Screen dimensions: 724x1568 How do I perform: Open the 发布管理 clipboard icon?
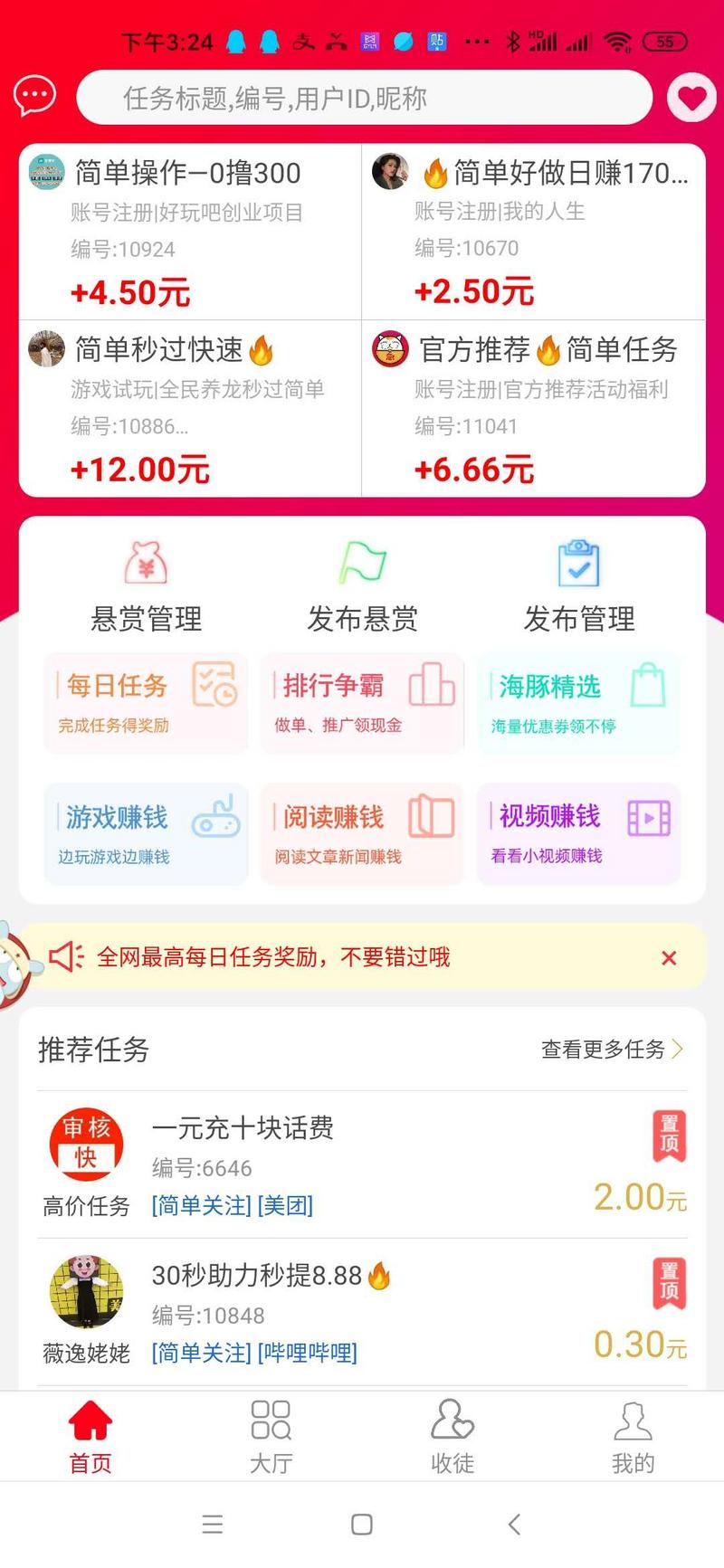(578, 563)
